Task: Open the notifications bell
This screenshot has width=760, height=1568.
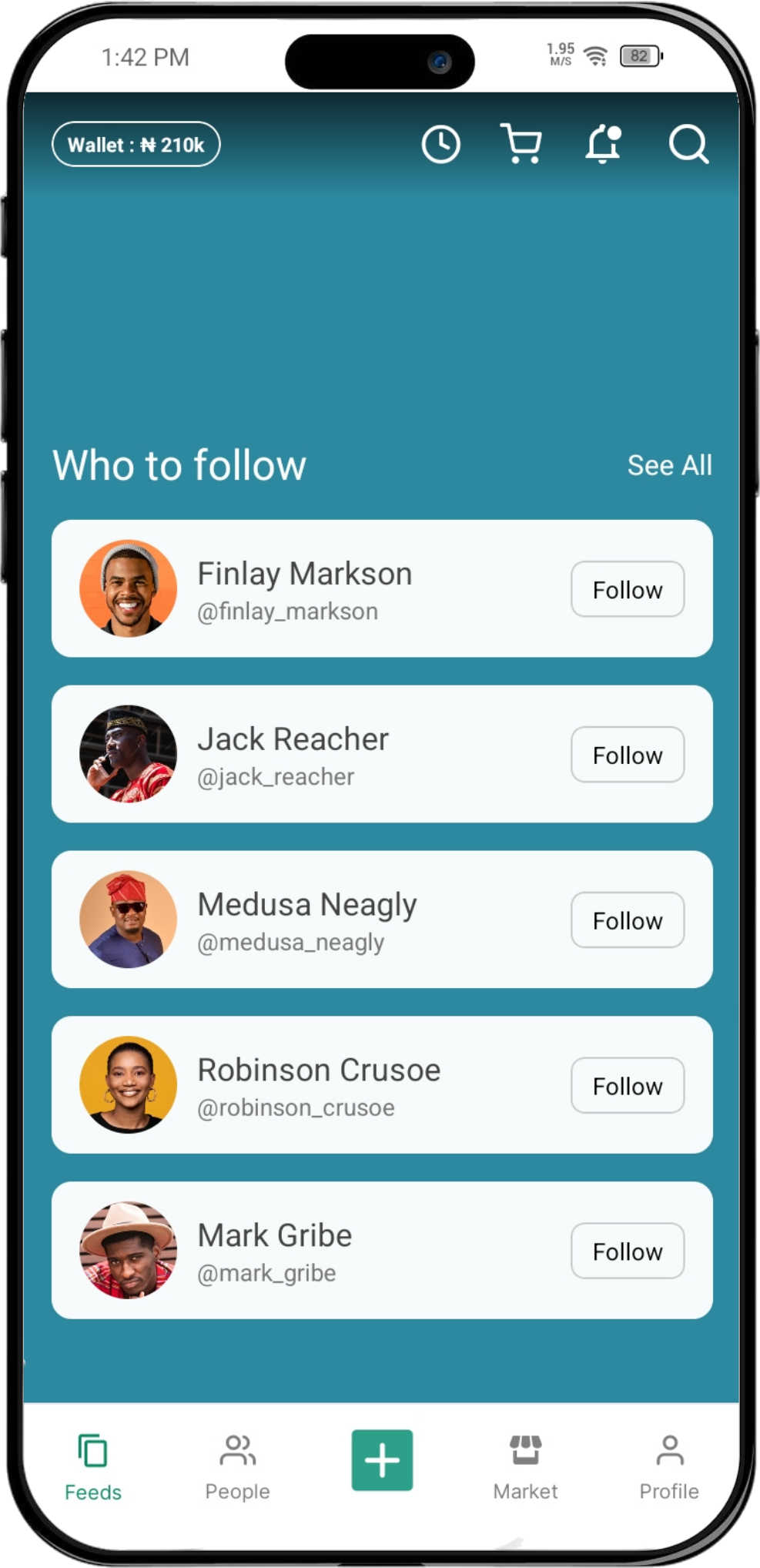Action: pos(603,144)
